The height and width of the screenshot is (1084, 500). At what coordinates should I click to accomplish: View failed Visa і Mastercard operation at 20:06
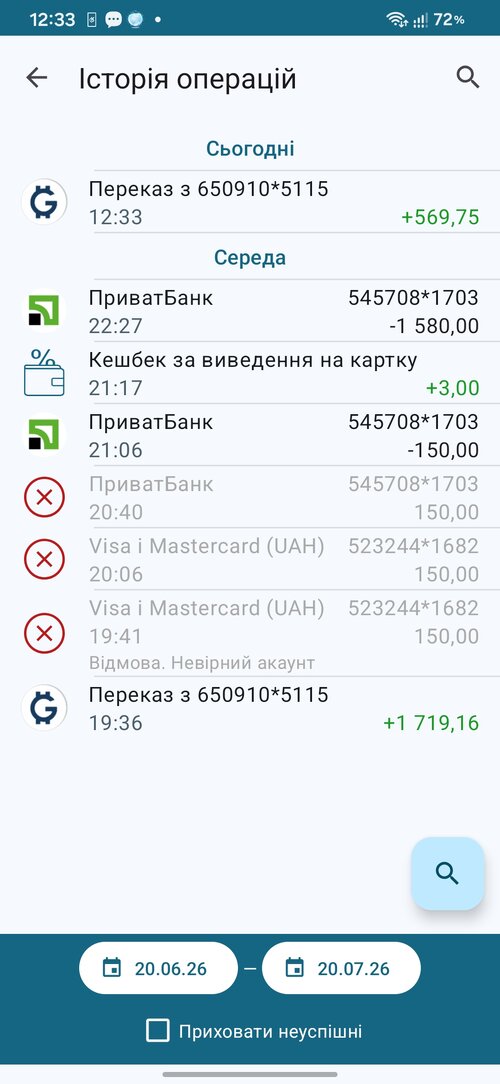tap(250, 559)
